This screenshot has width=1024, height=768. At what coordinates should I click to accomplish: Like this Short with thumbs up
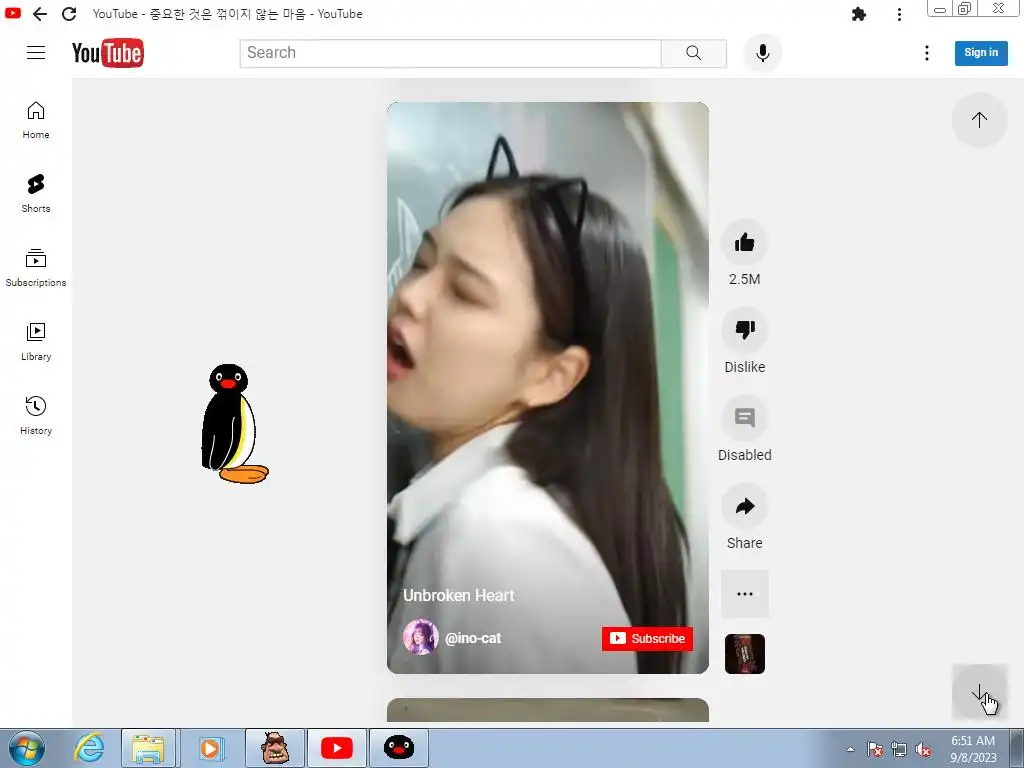tap(745, 242)
